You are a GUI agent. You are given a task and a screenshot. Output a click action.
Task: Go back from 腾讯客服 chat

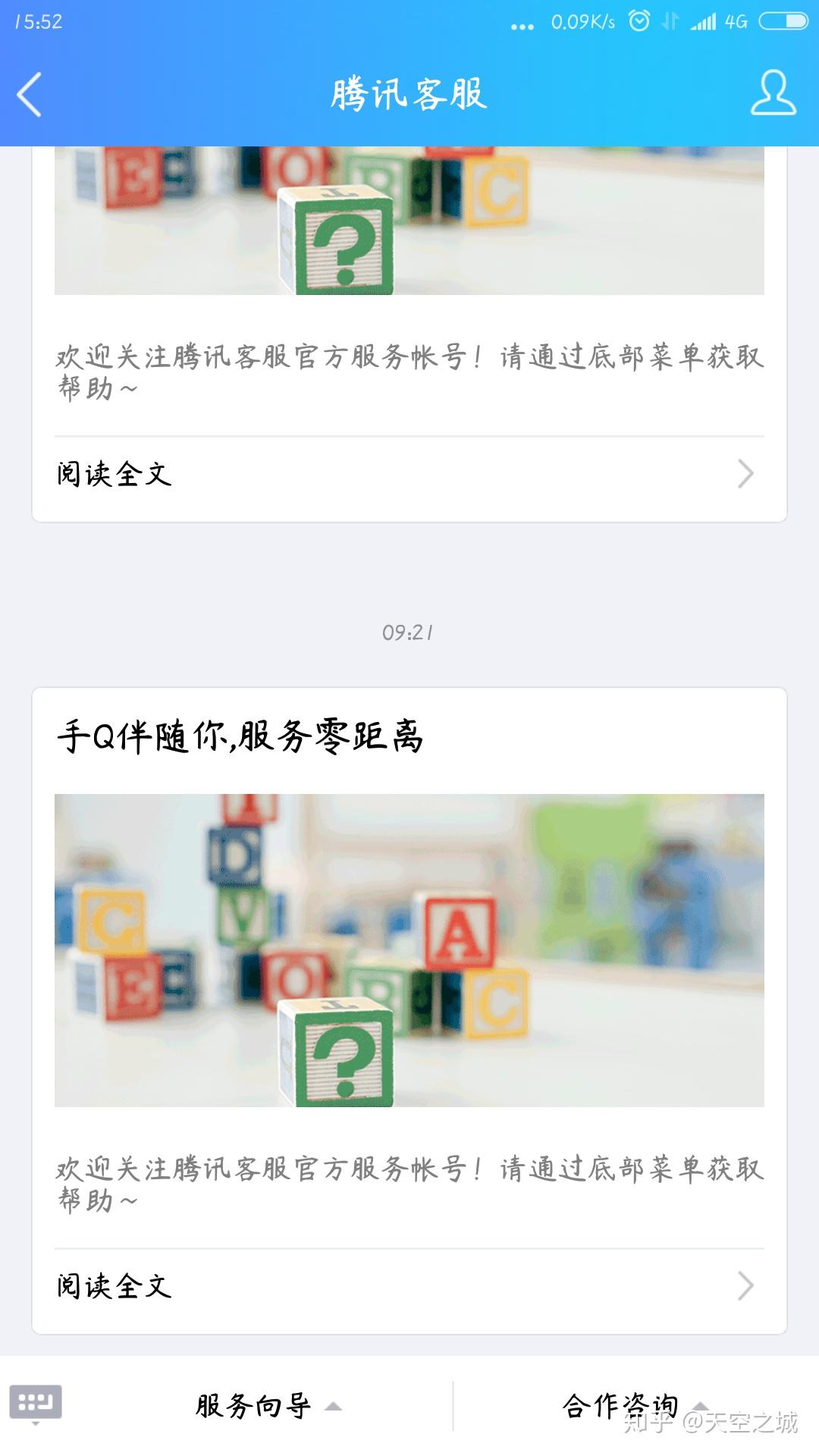point(29,95)
